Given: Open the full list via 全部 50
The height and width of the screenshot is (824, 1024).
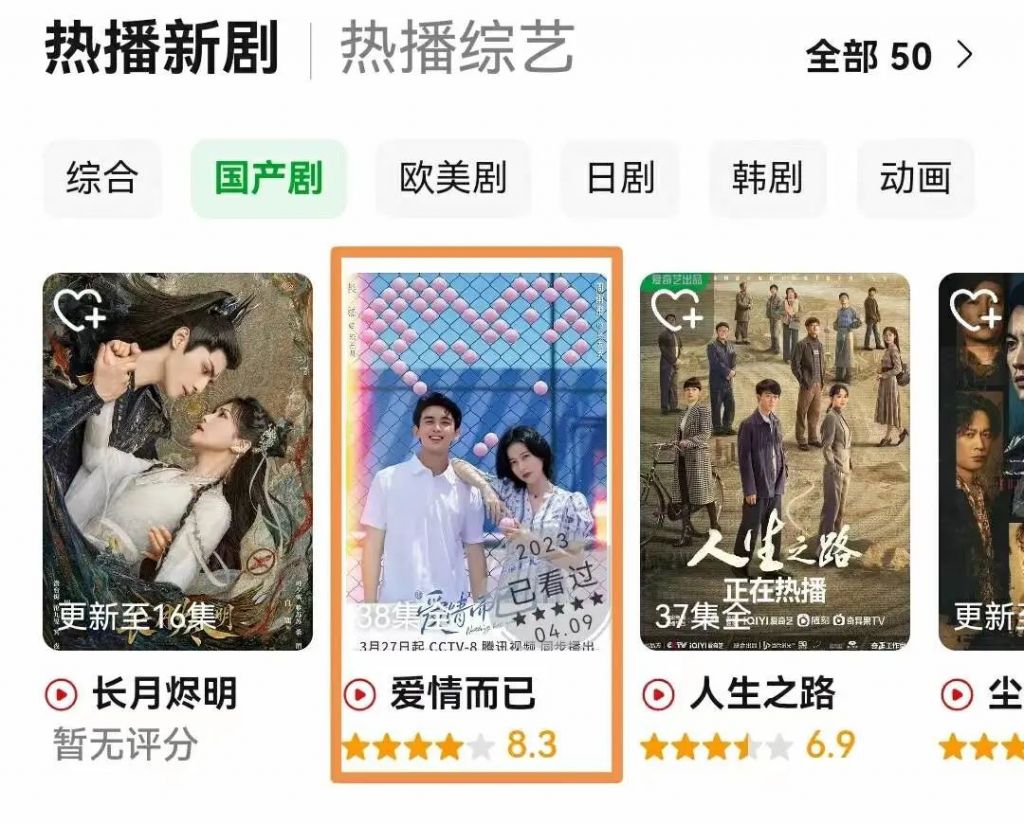Looking at the screenshot, I should (x=888, y=56).
